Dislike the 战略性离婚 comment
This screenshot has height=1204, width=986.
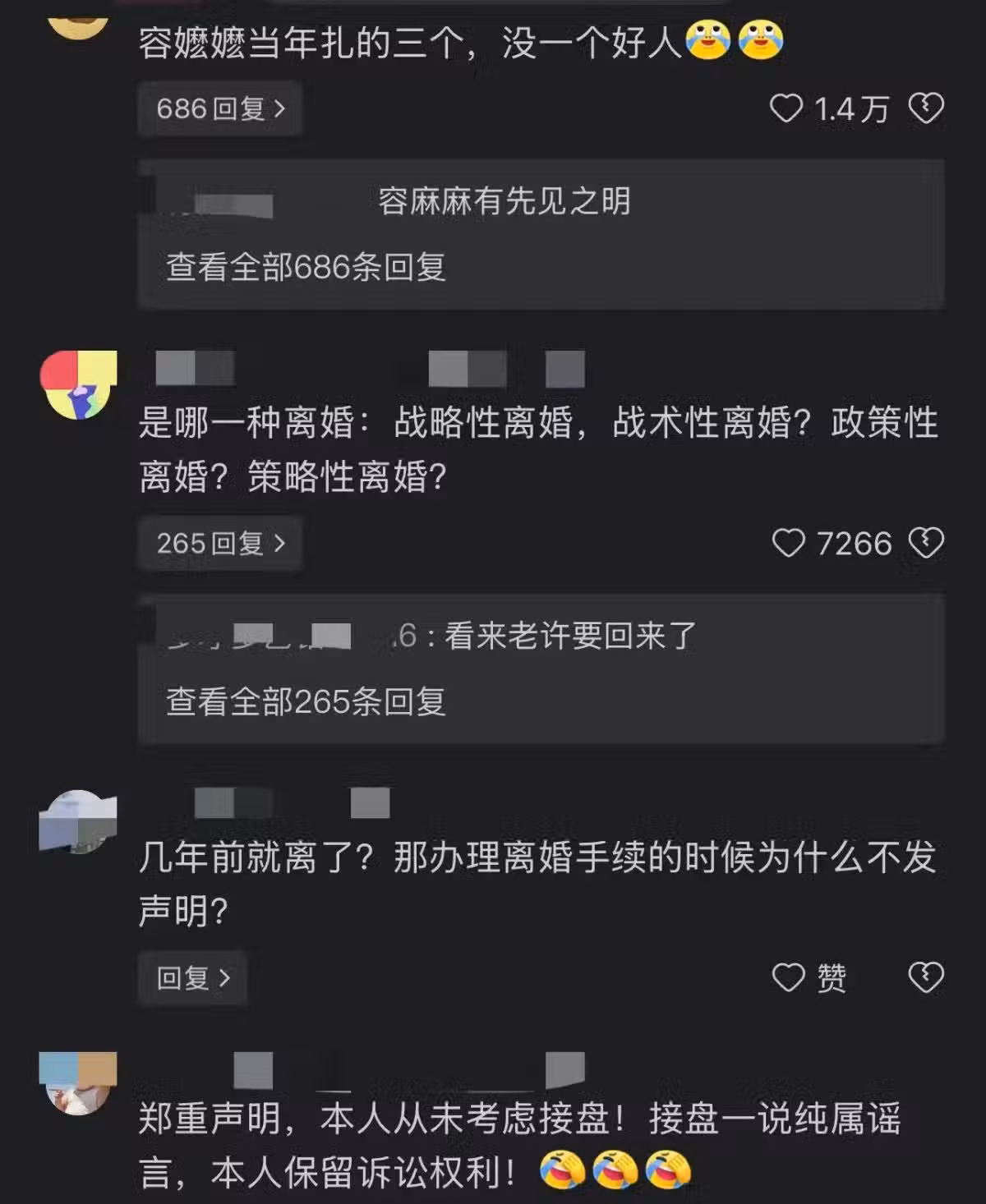pyautogui.click(x=926, y=543)
